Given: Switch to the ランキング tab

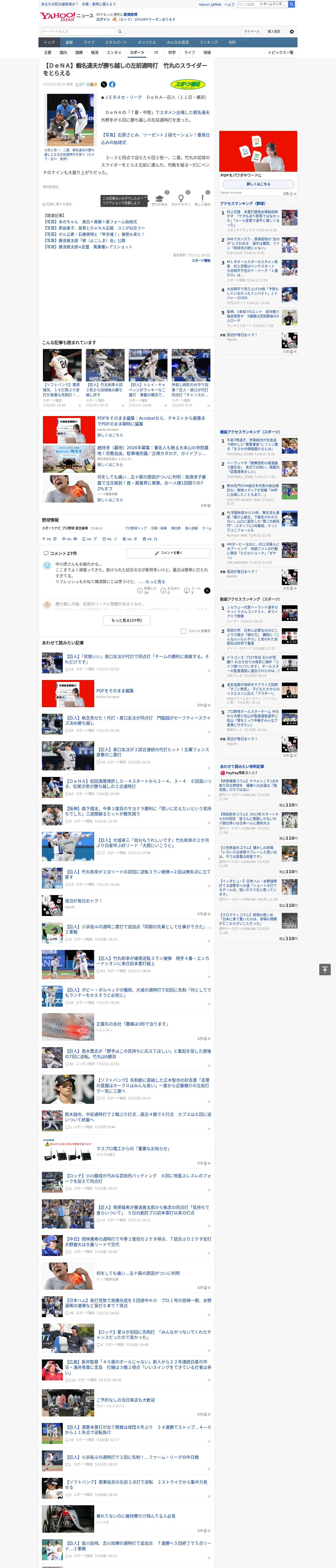Looking at the screenshot, I should point(209,43).
